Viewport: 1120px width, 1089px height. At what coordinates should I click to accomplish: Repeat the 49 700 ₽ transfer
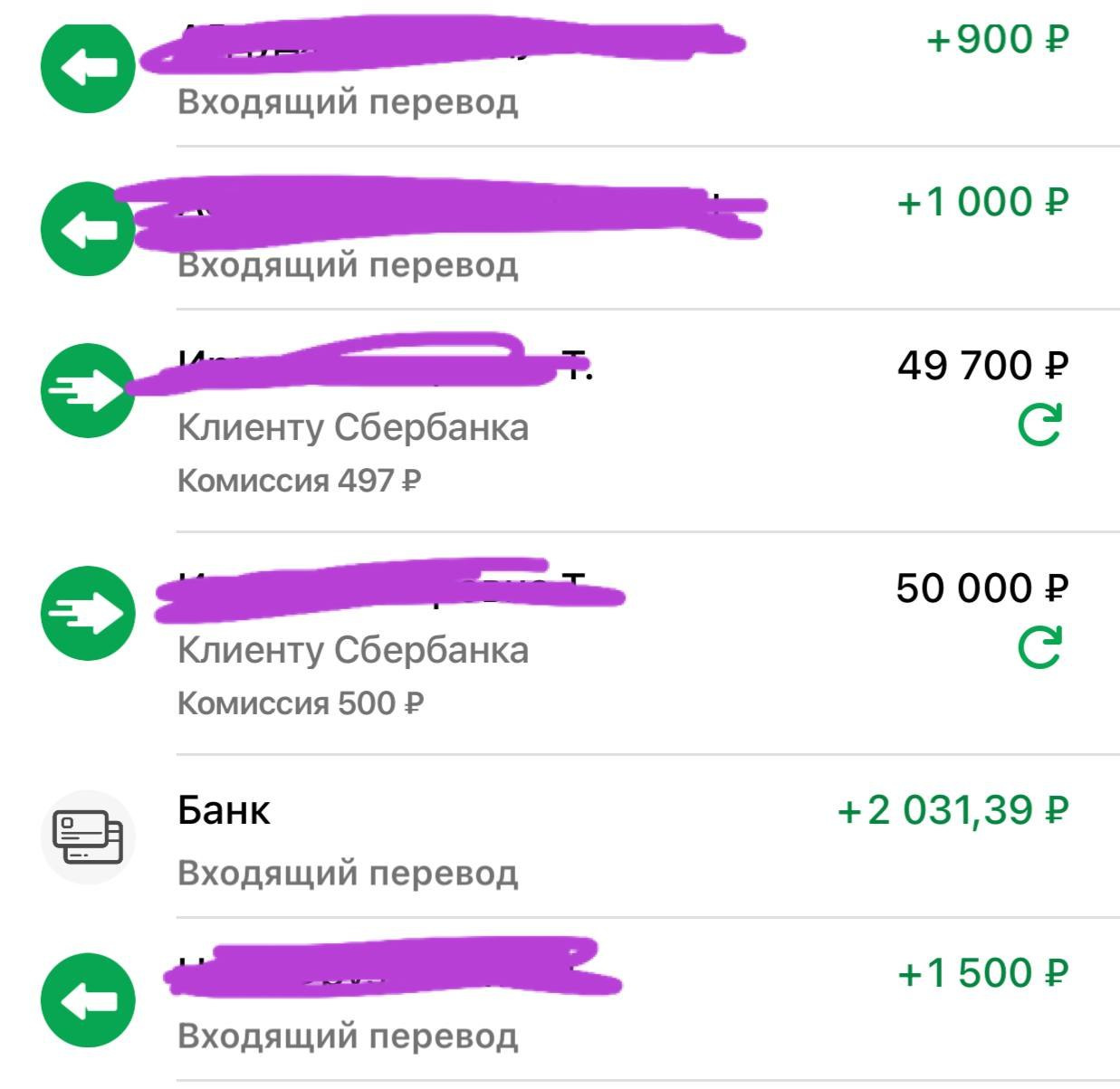(x=1039, y=425)
